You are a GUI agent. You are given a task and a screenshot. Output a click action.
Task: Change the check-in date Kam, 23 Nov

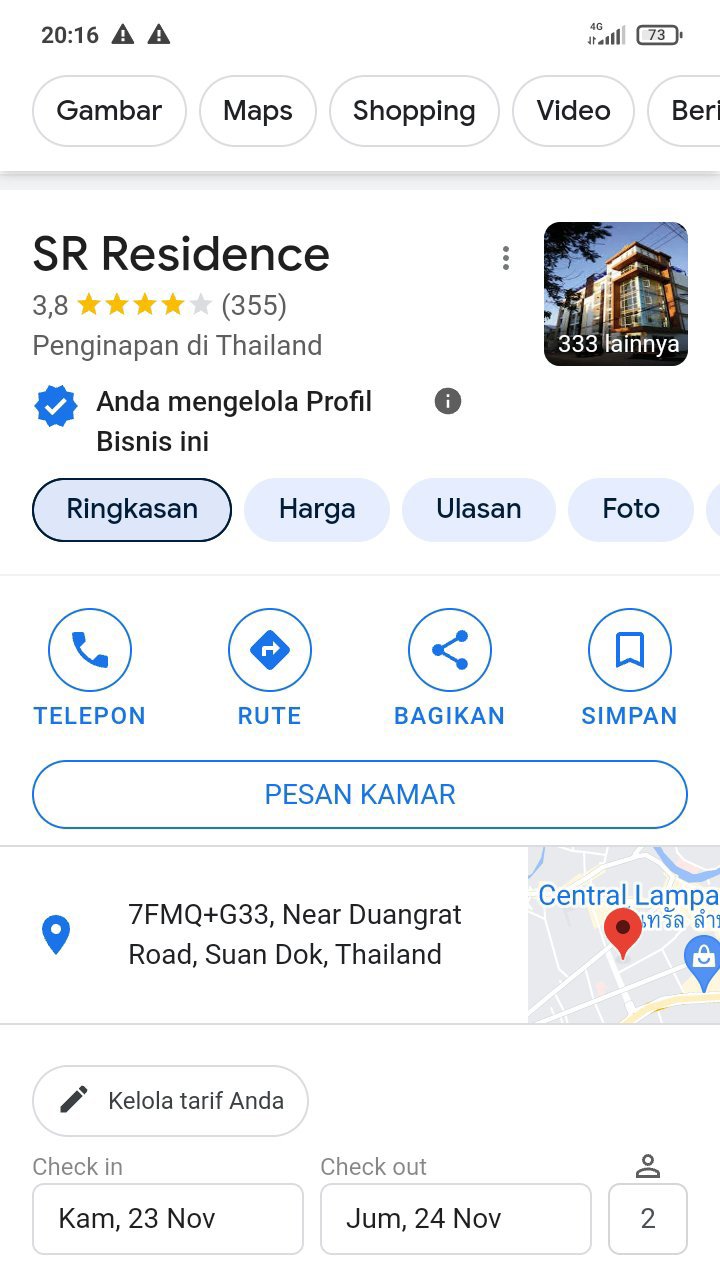coord(168,1219)
